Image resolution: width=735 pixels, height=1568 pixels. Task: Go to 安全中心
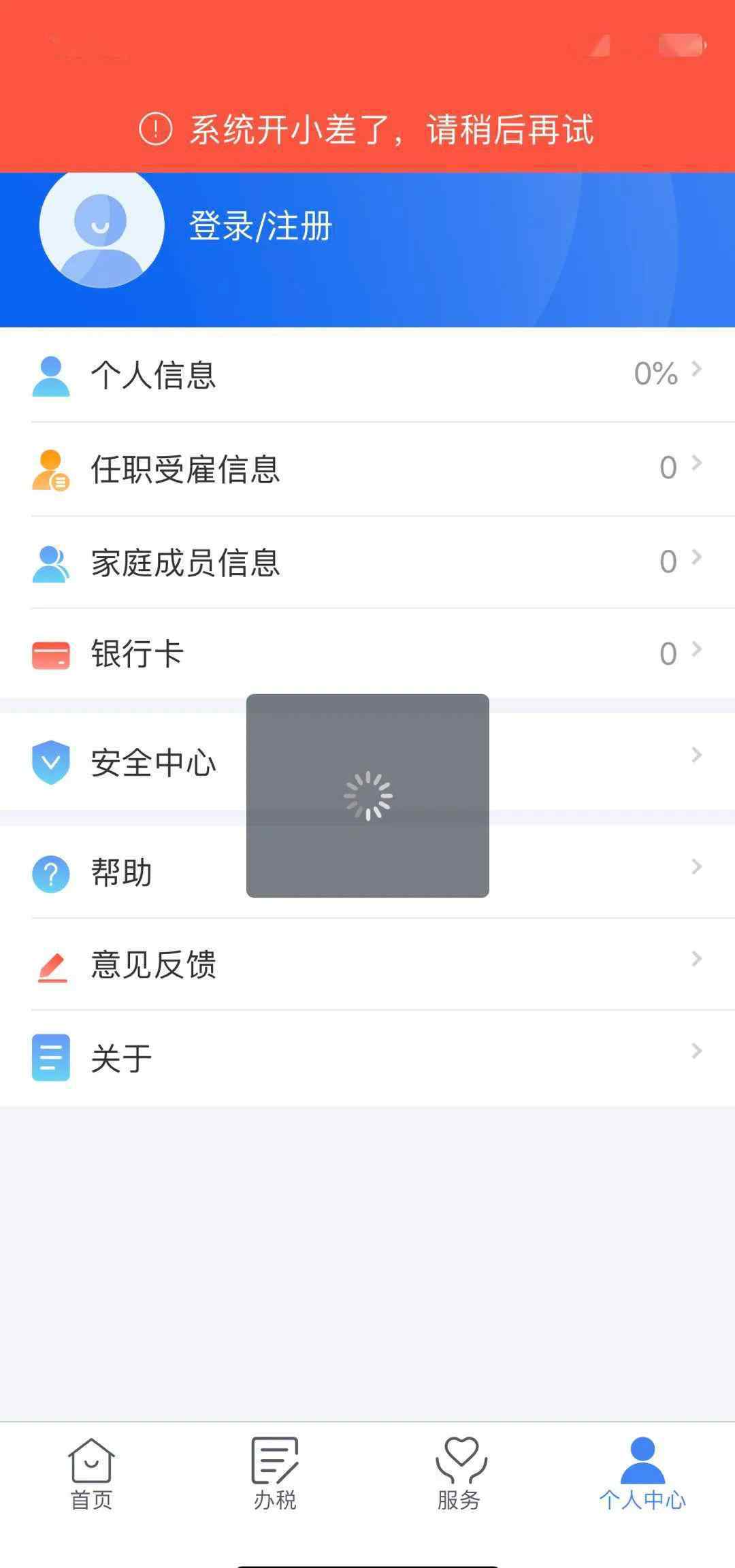pos(367,762)
